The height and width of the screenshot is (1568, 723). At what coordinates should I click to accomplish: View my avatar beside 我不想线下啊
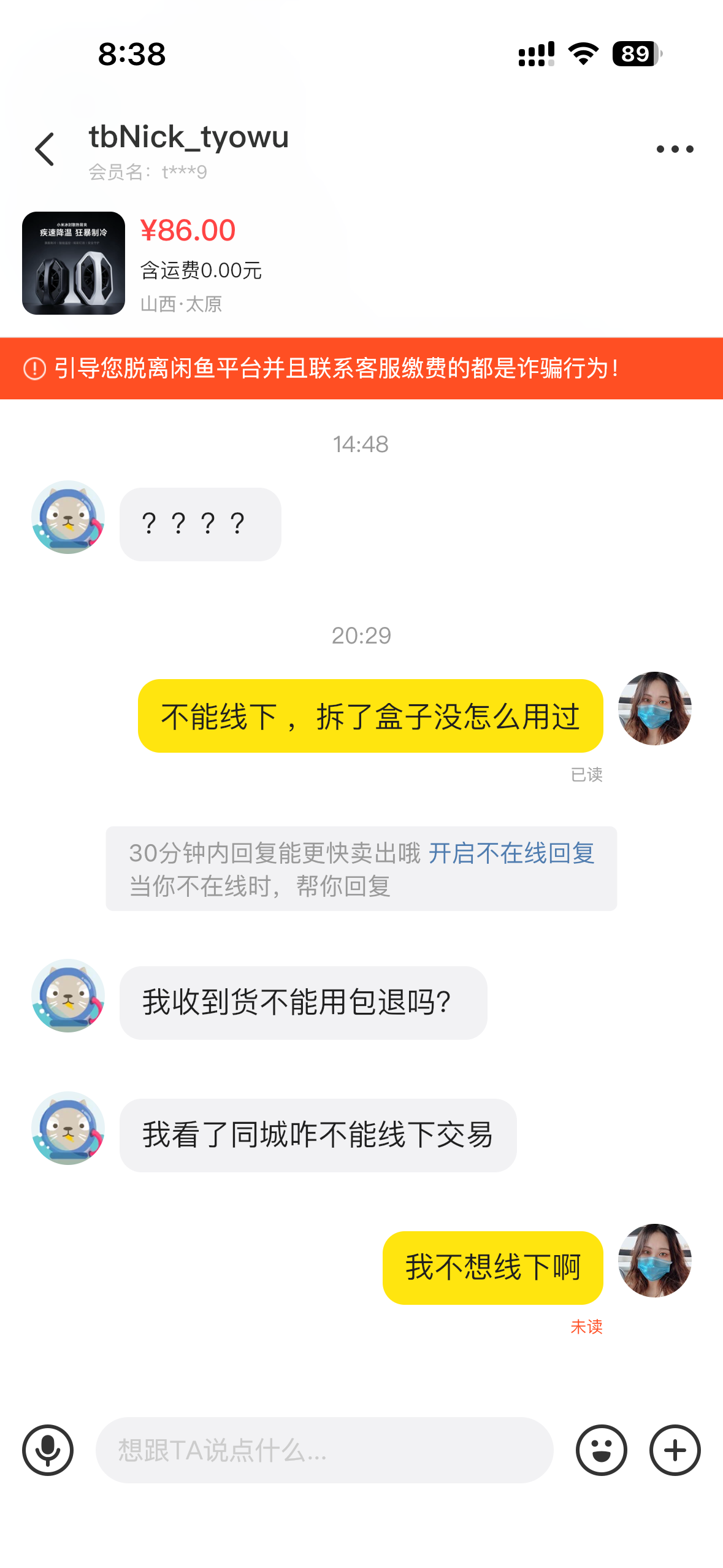click(655, 1261)
